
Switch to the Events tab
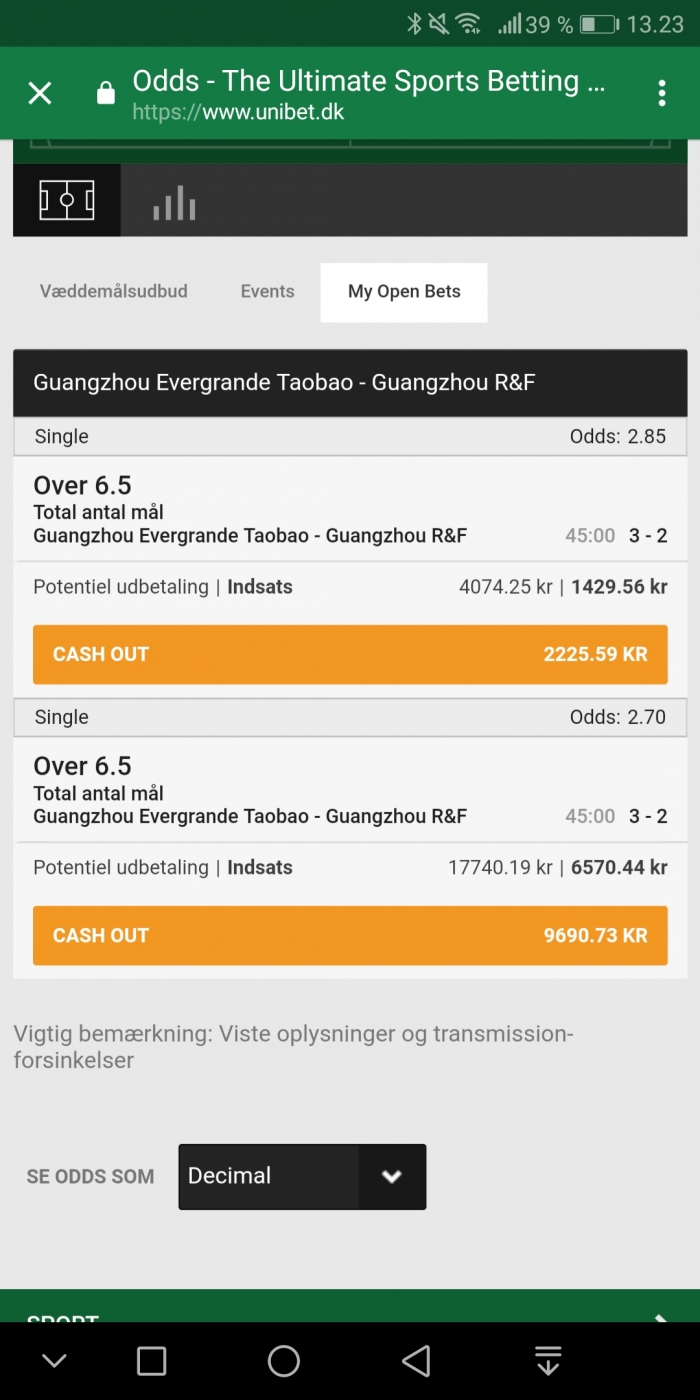click(x=268, y=292)
